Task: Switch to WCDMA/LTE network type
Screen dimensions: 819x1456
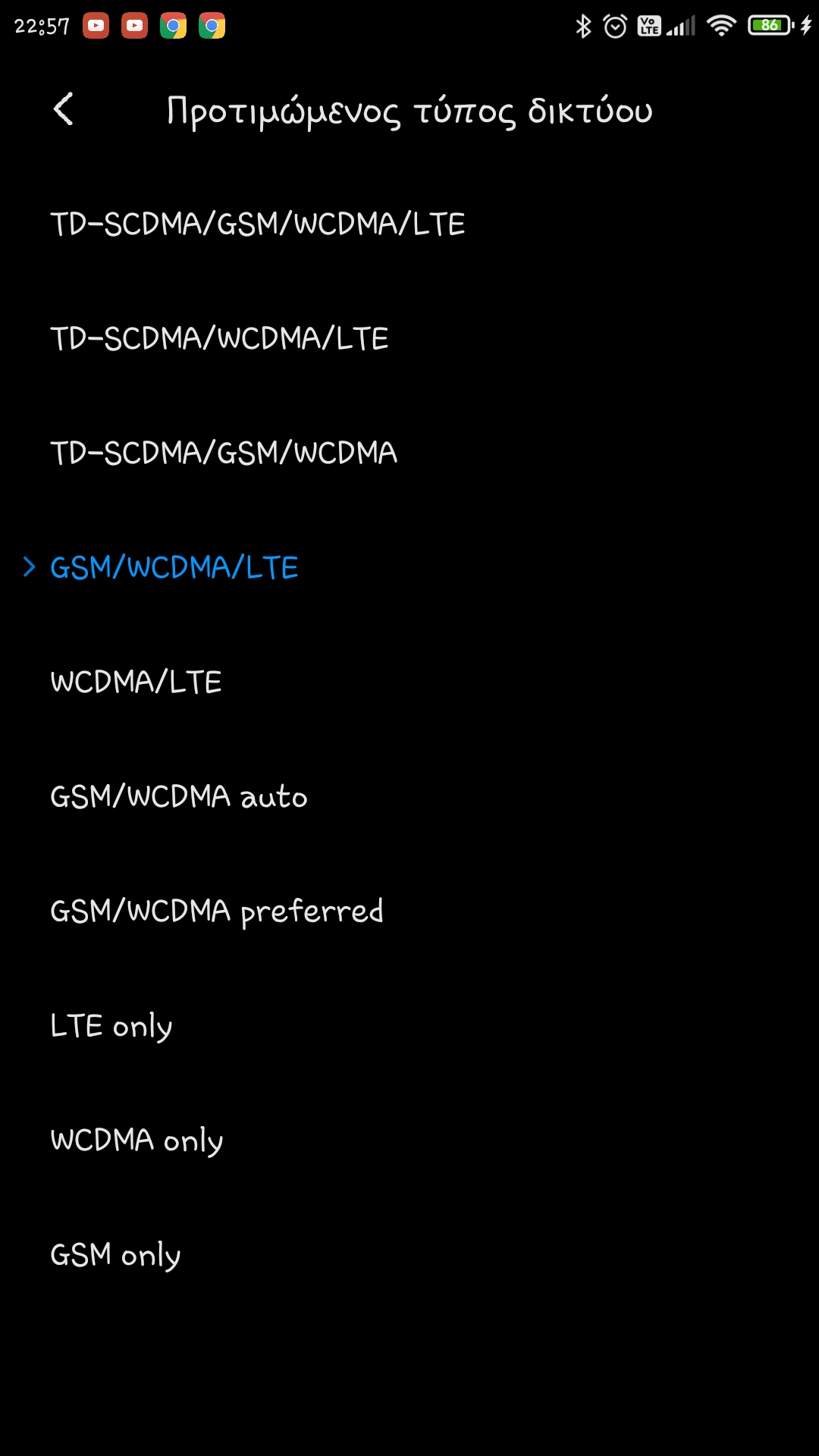Action: (x=136, y=682)
